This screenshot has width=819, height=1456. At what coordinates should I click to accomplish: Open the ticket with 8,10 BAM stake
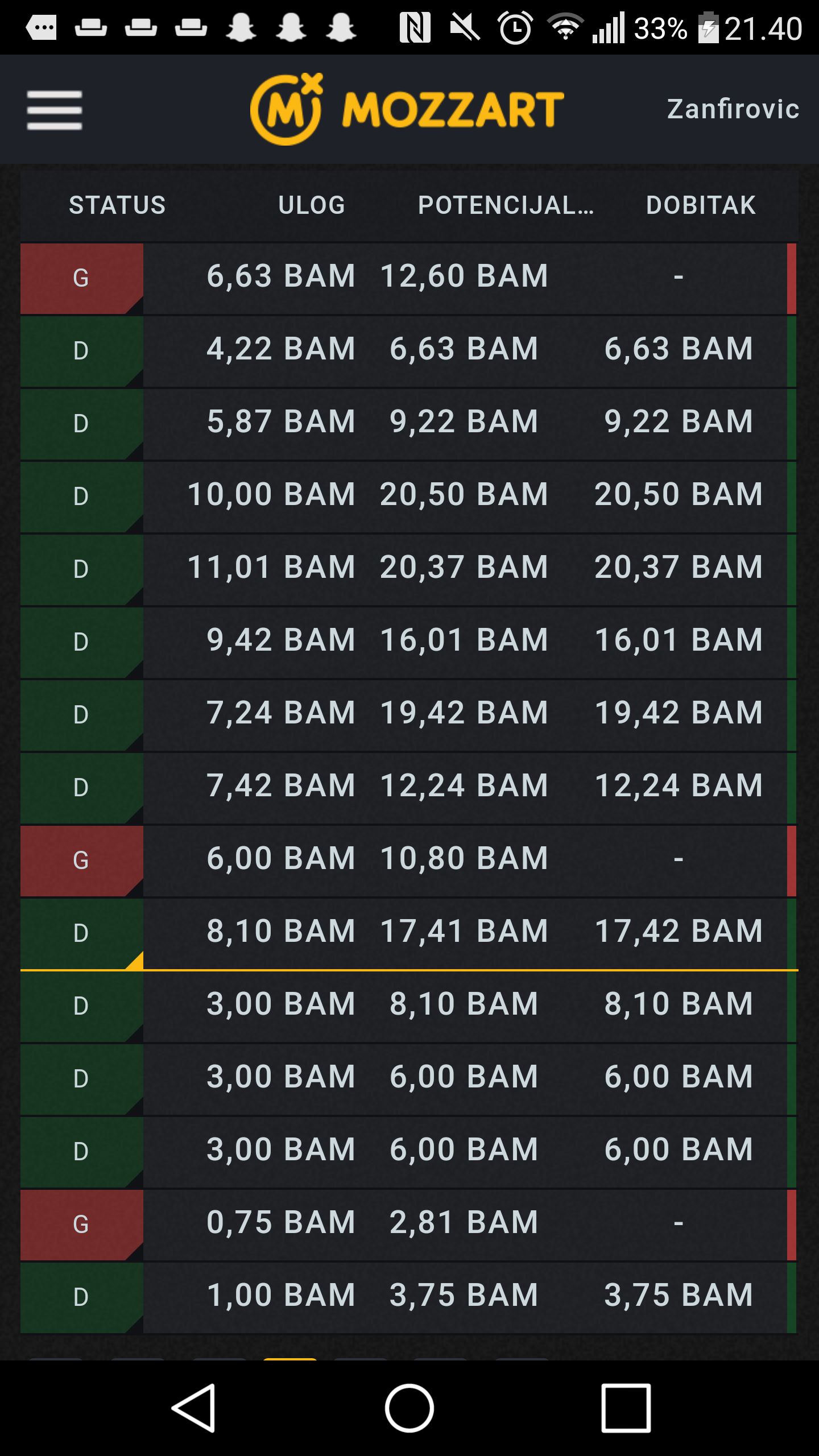coord(408,933)
